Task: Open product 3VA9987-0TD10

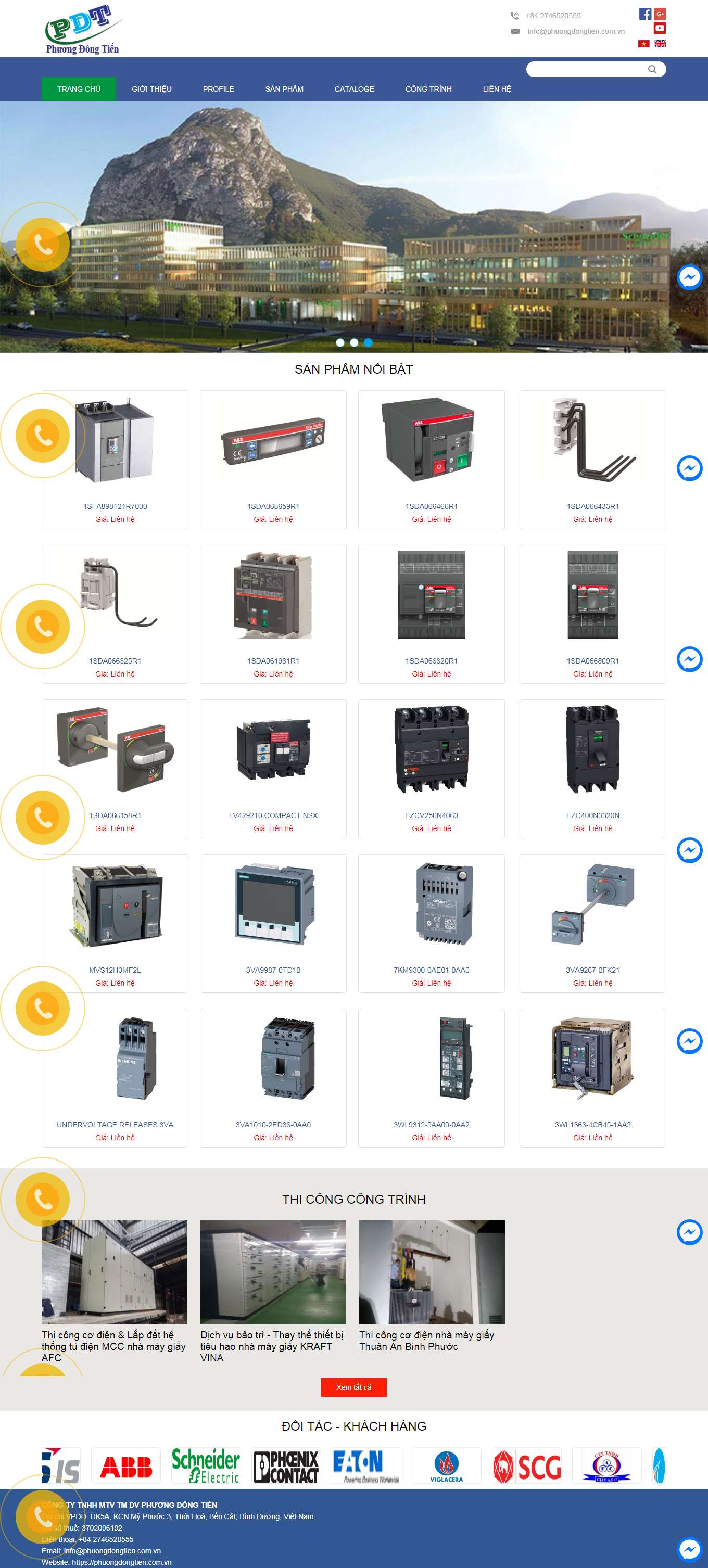Action: point(273,970)
